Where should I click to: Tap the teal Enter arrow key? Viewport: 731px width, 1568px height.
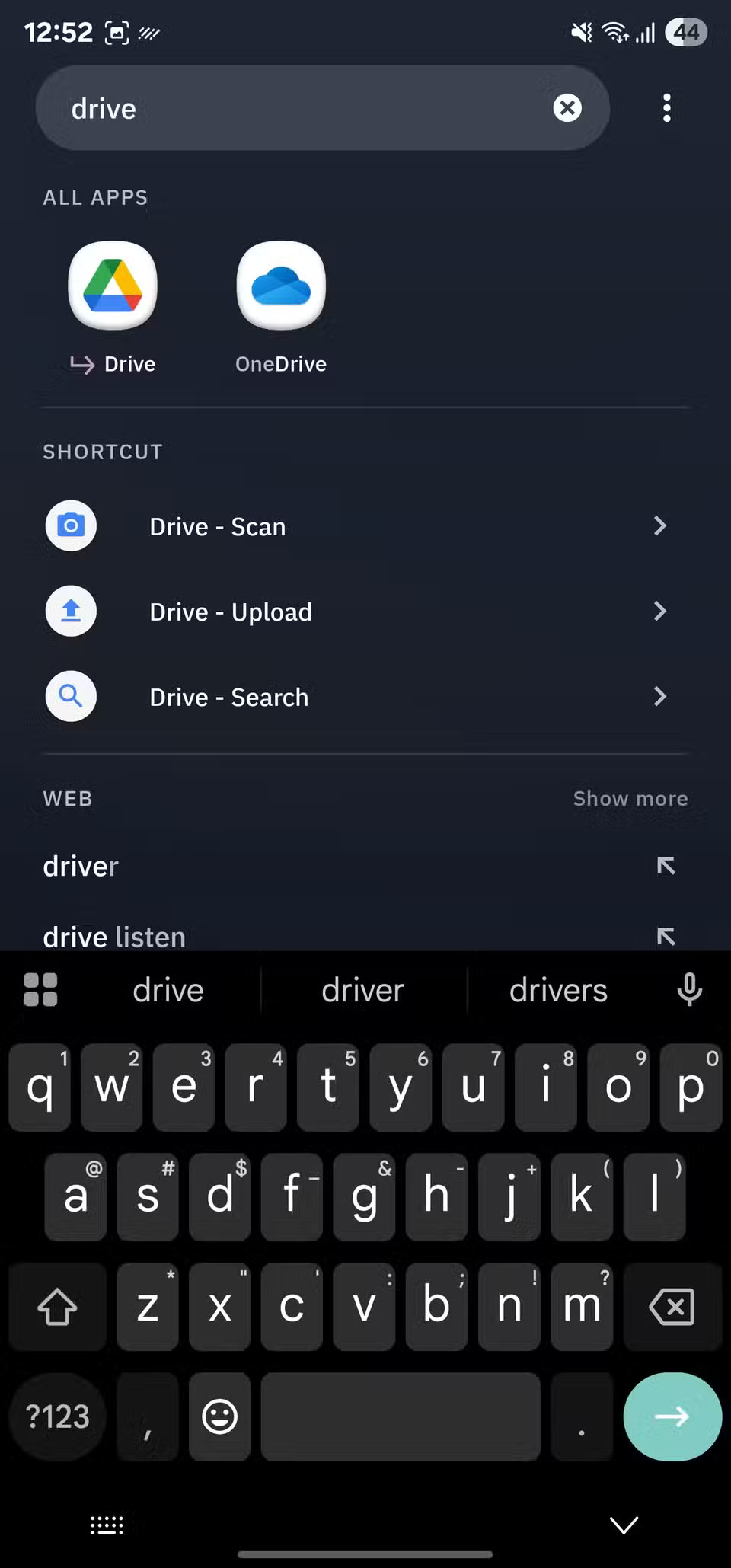pos(672,1416)
